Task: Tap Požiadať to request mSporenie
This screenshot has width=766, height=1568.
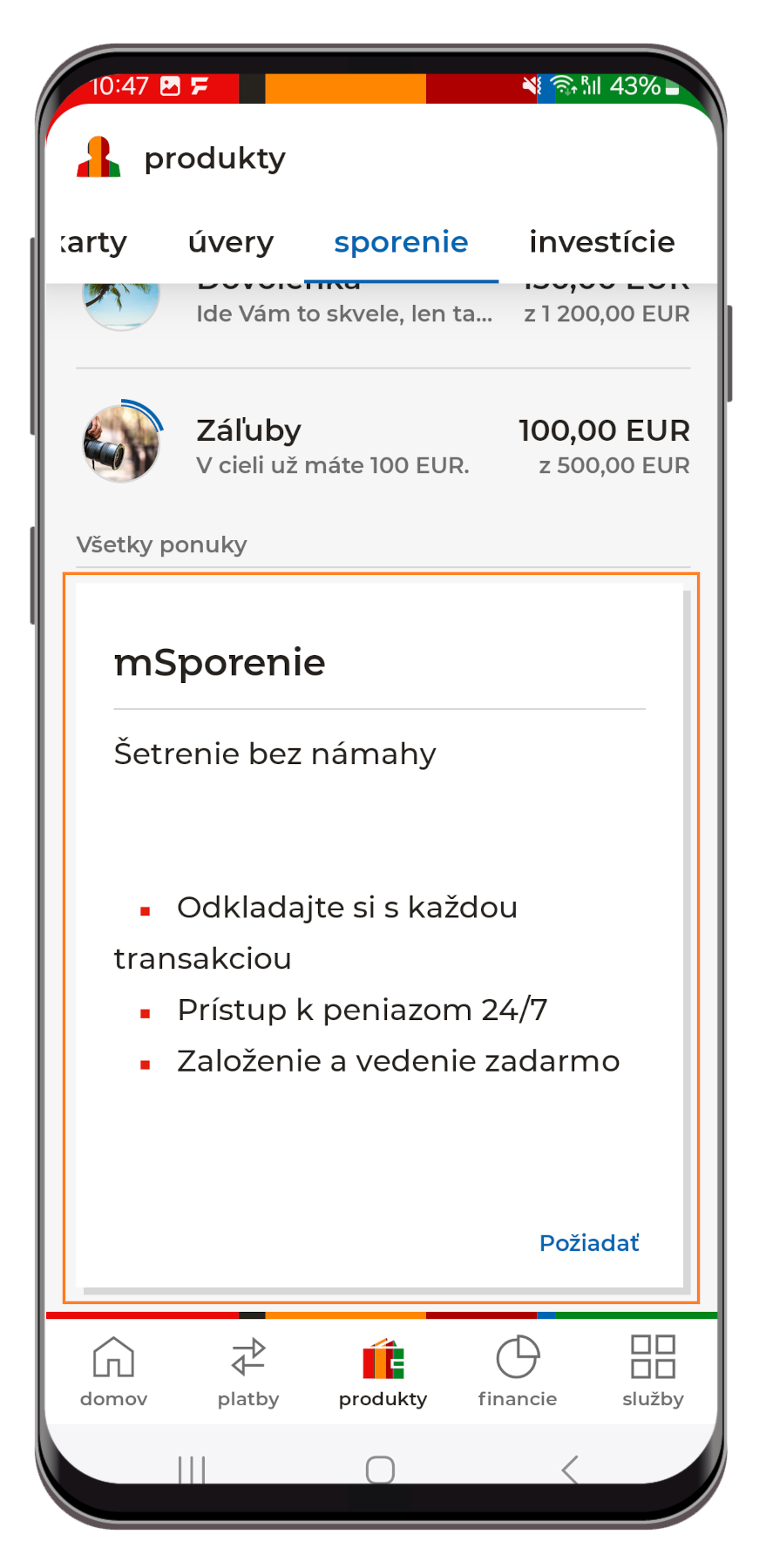Action: click(589, 1243)
